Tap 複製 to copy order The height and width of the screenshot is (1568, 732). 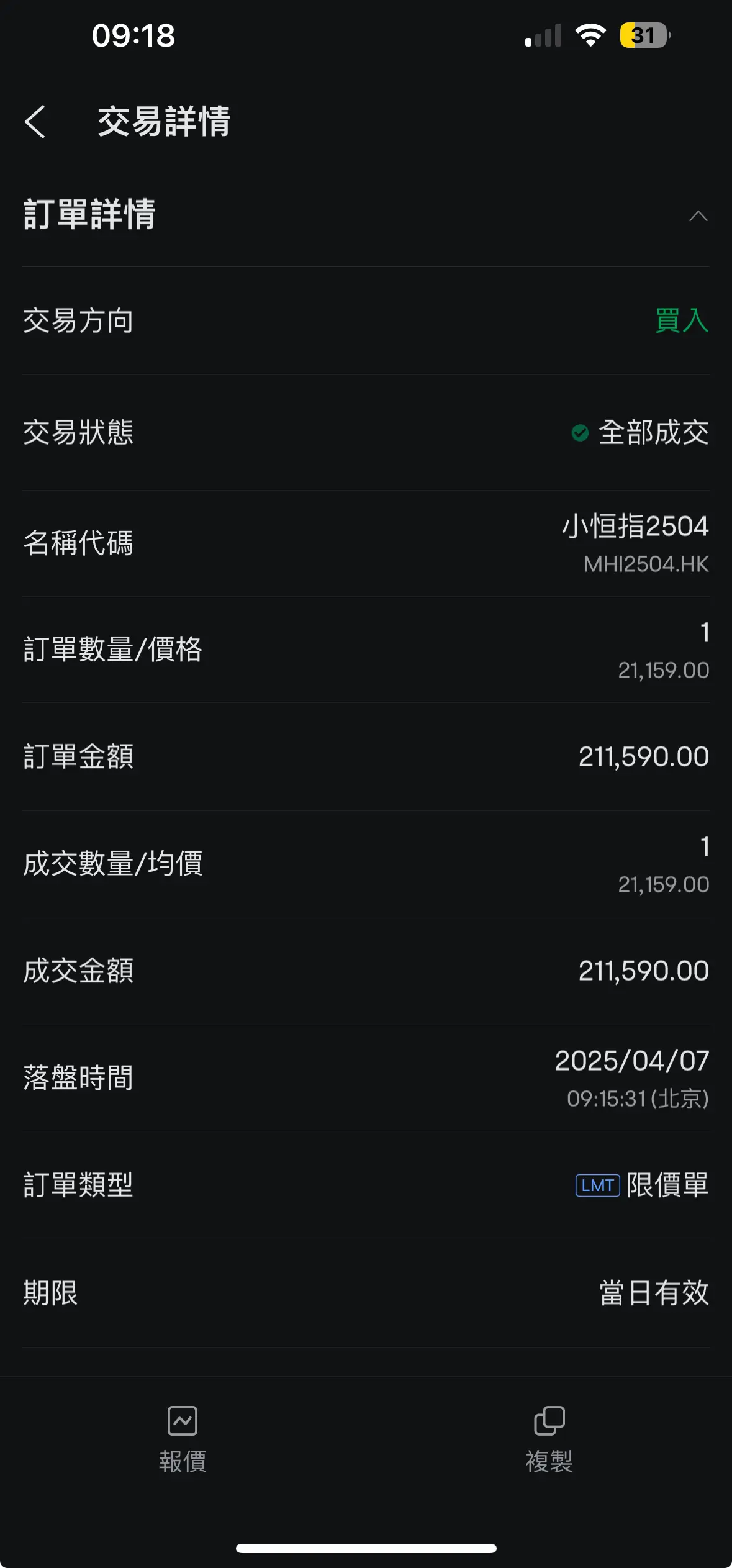click(x=549, y=1439)
